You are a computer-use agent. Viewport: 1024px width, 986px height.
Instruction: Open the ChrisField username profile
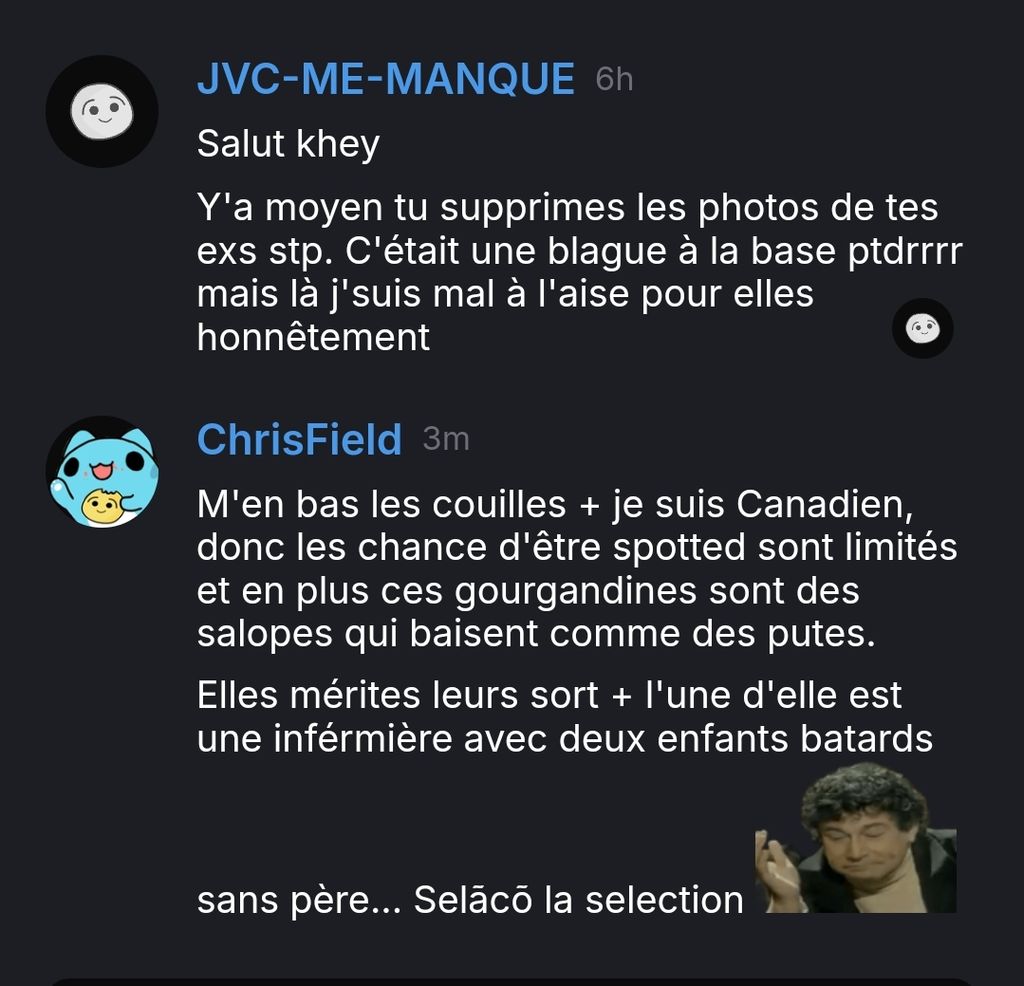pos(299,439)
